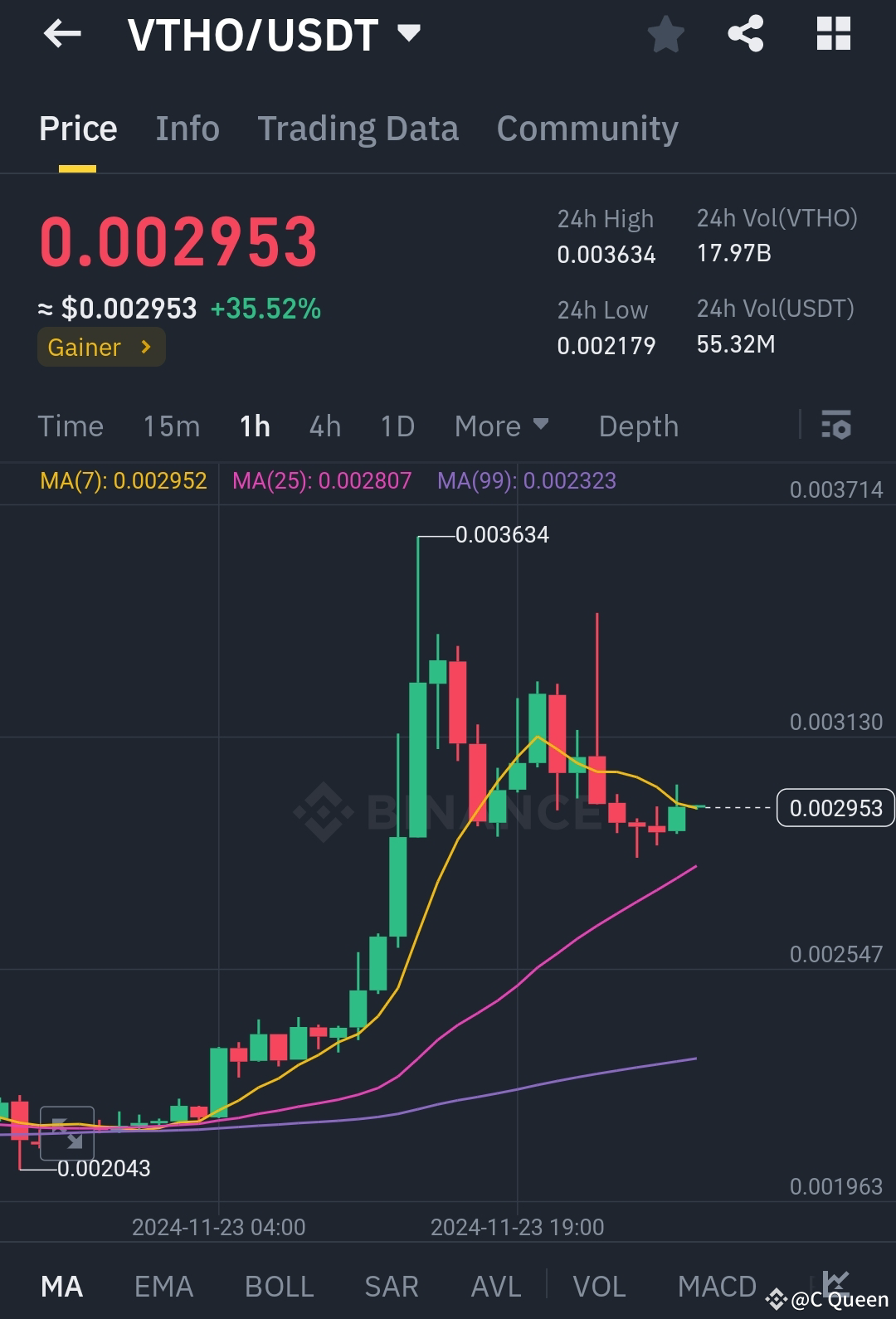The width and height of the screenshot is (896, 1319).
Task: Show Depth view of the order book
Action: pyautogui.click(x=638, y=426)
